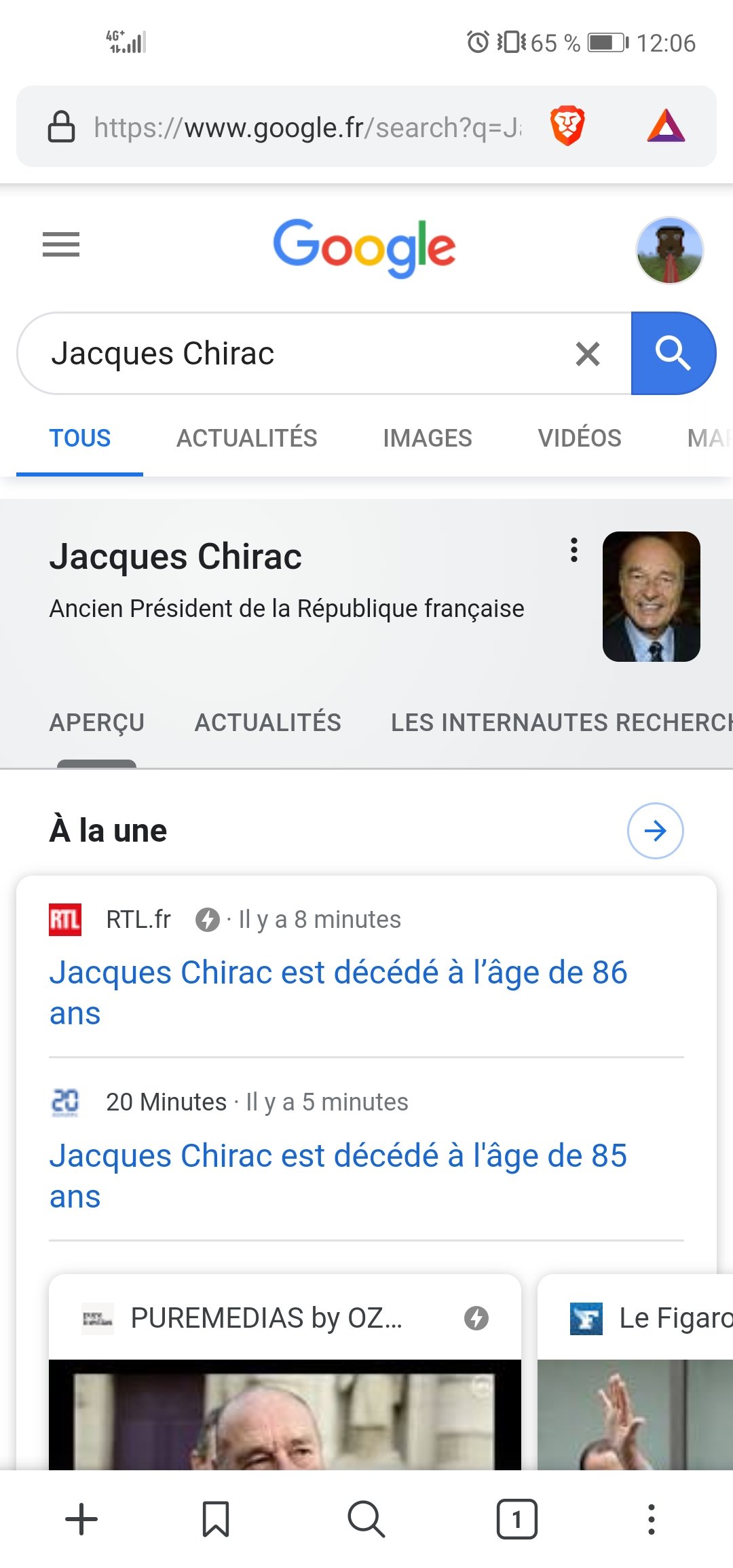
Task: View Jacques Chirac's portrait photo
Action: pyautogui.click(x=651, y=596)
